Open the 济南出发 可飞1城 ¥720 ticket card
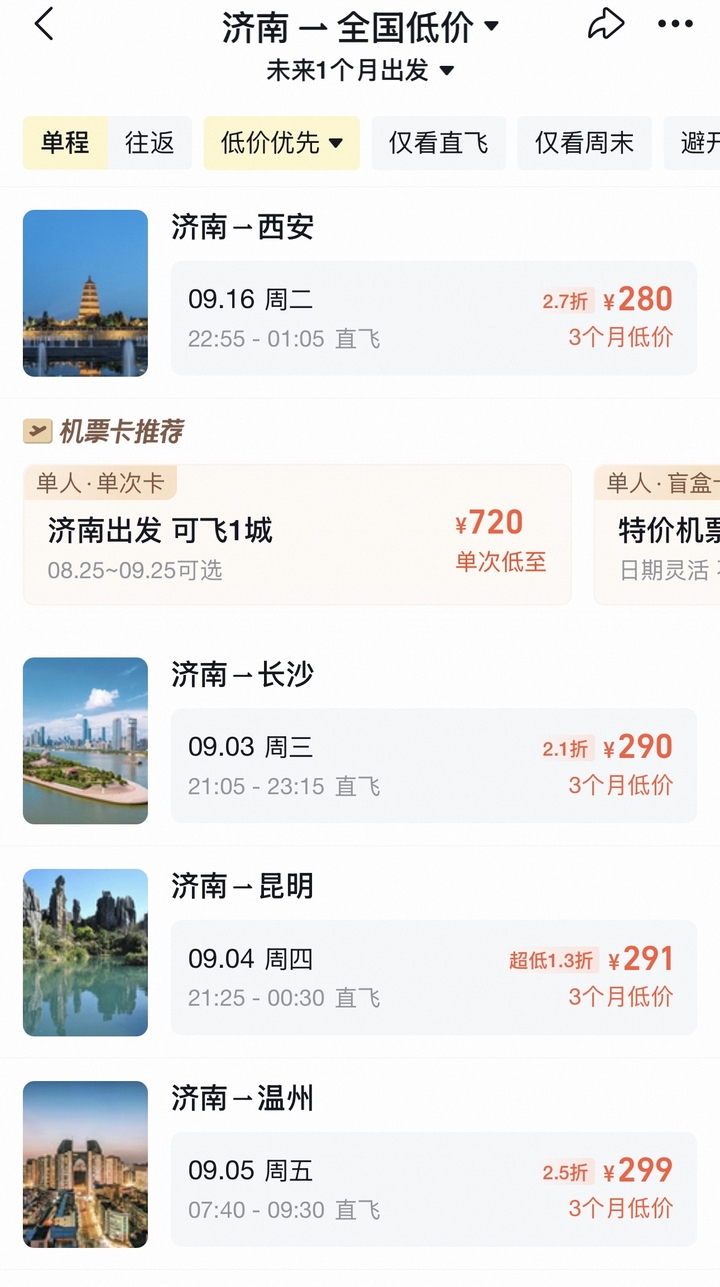The height and width of the screenshot is (1287, 720). pyautogui.click(x=297, y=535)
